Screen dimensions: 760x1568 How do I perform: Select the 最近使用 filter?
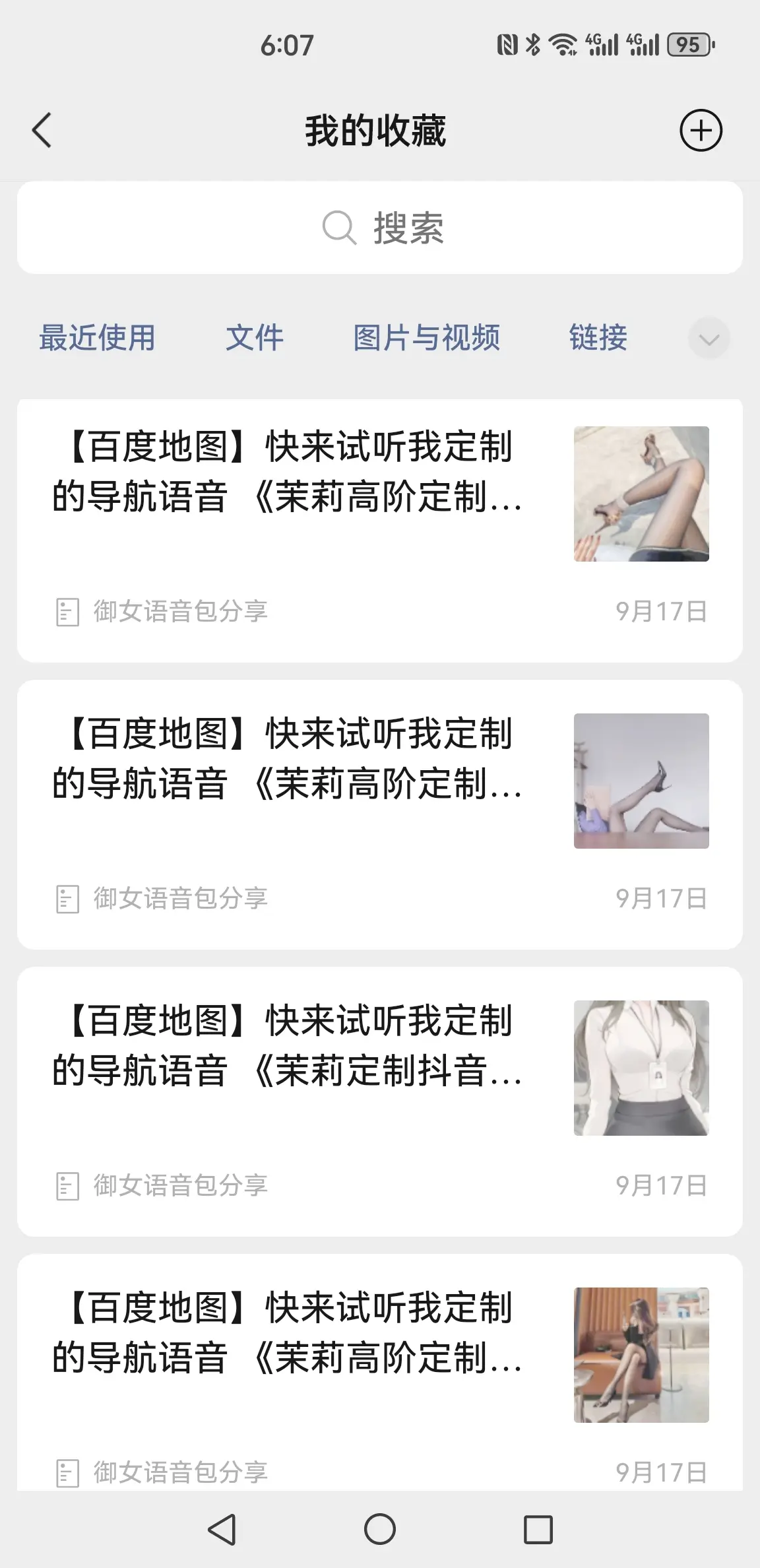click(x=98, y=338)
